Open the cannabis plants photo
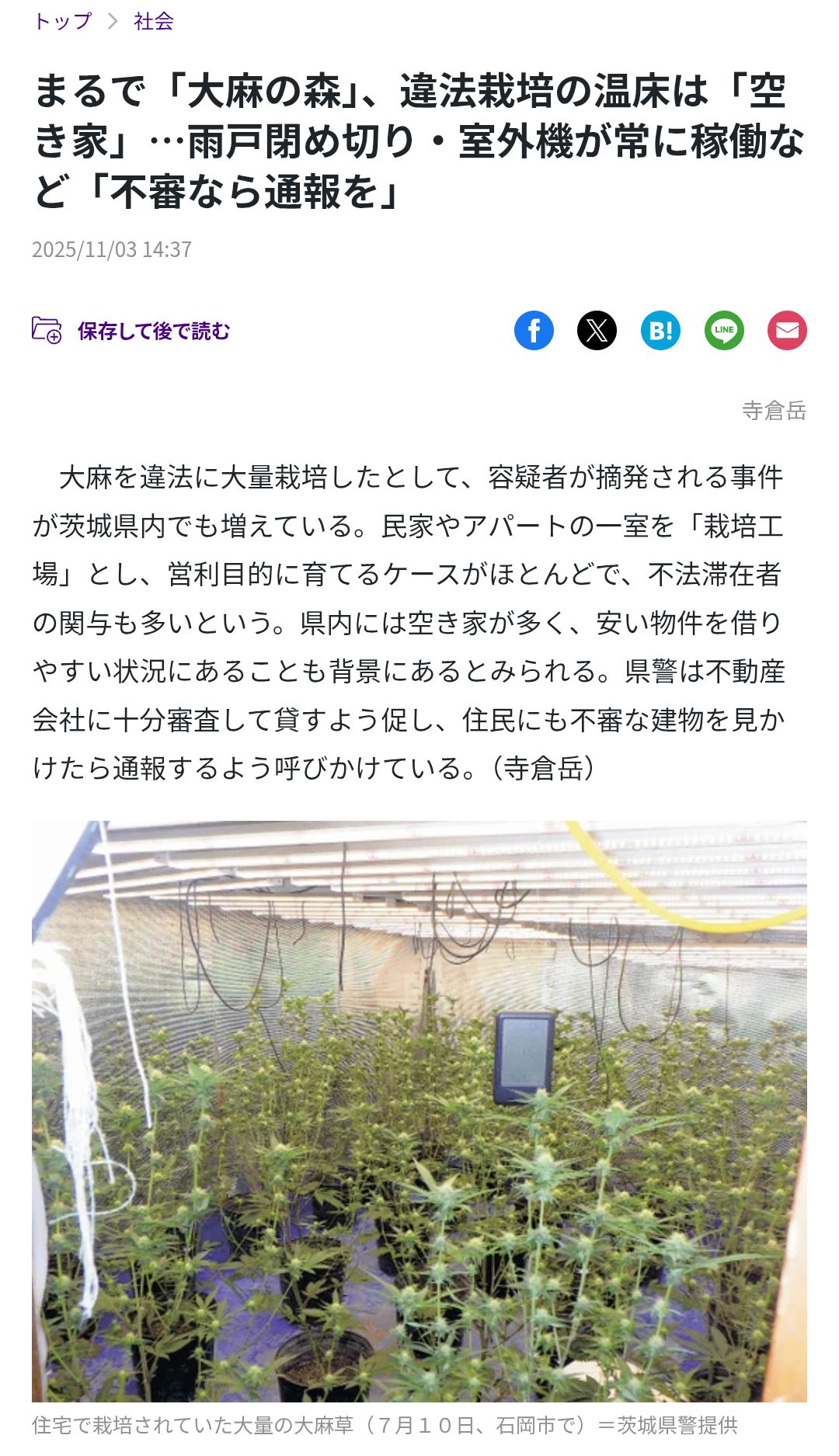The height and width of the screenshot is (1456, 839). tap(419, 1110)
